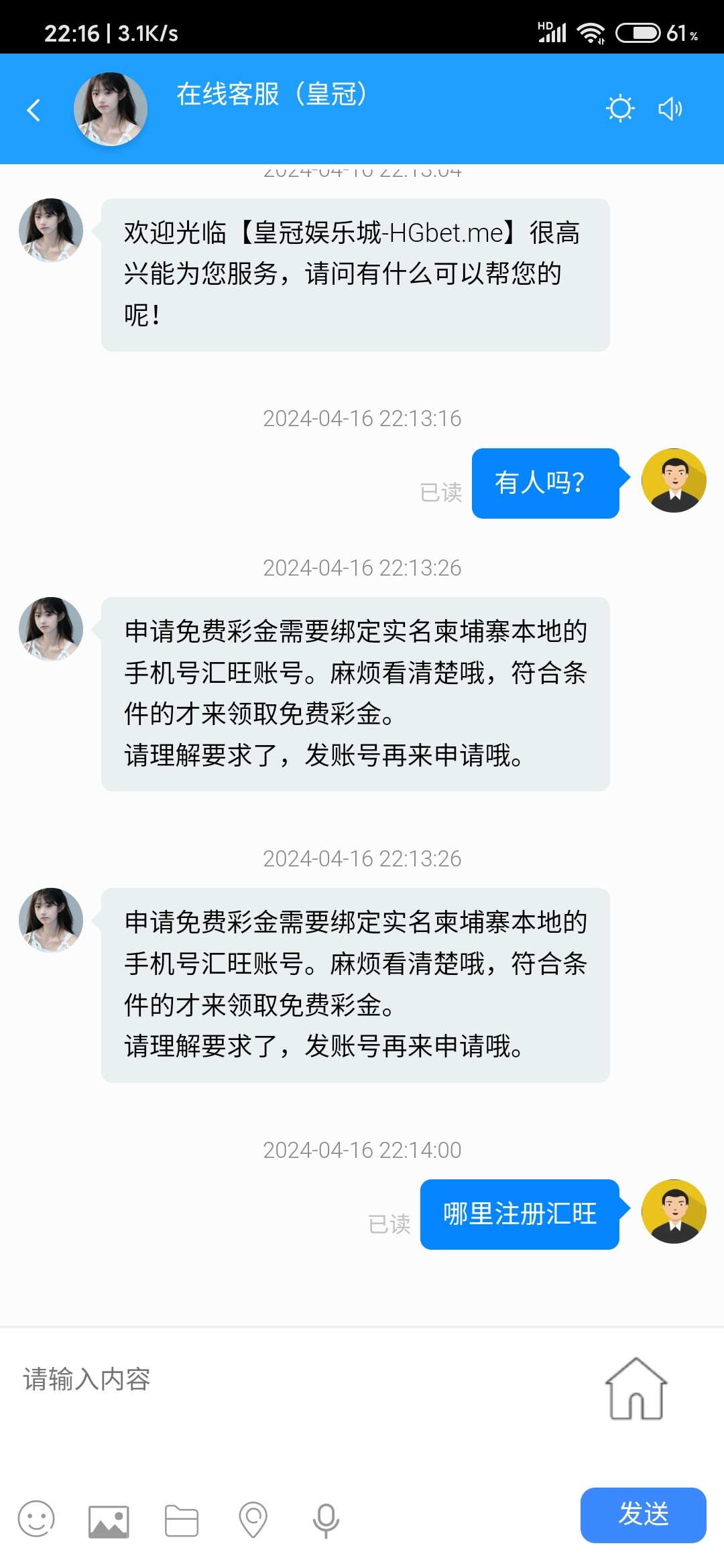The image size is (724, 1568).
Task: Share location via the pin icon
Action: [253, 1520]
